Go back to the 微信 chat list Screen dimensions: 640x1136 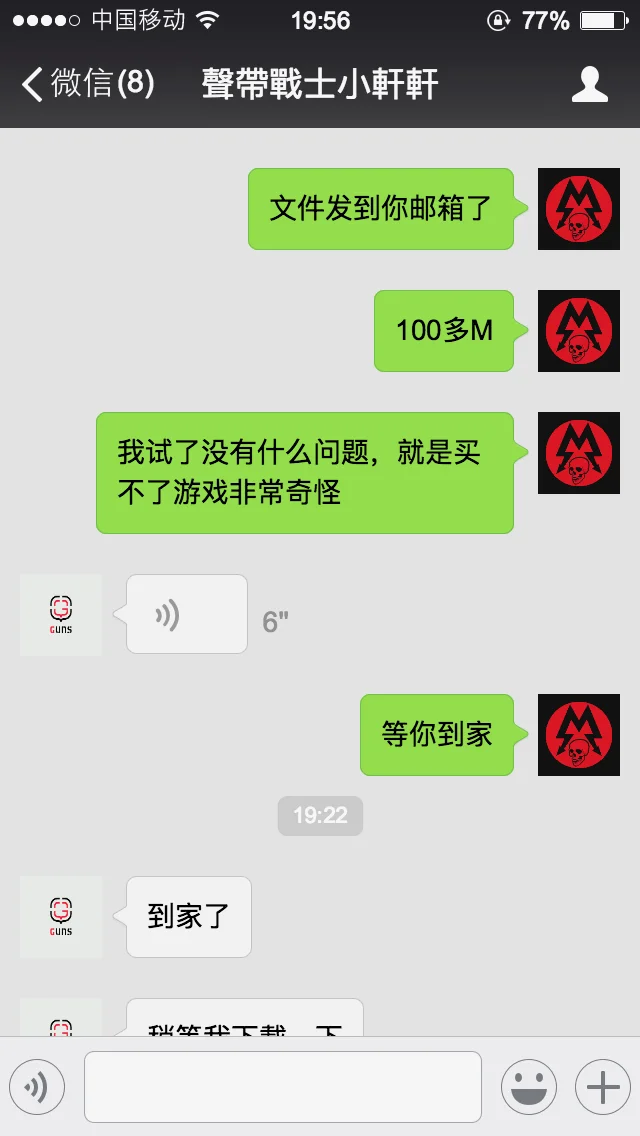[85, 84]
